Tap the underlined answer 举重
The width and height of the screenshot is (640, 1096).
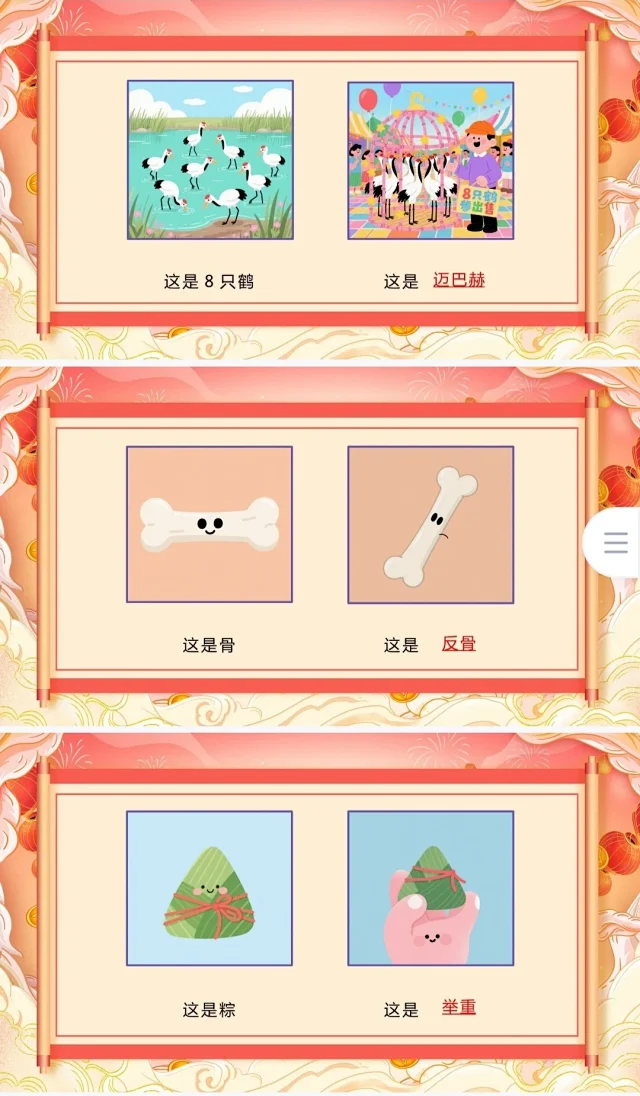coord(459,1008)
